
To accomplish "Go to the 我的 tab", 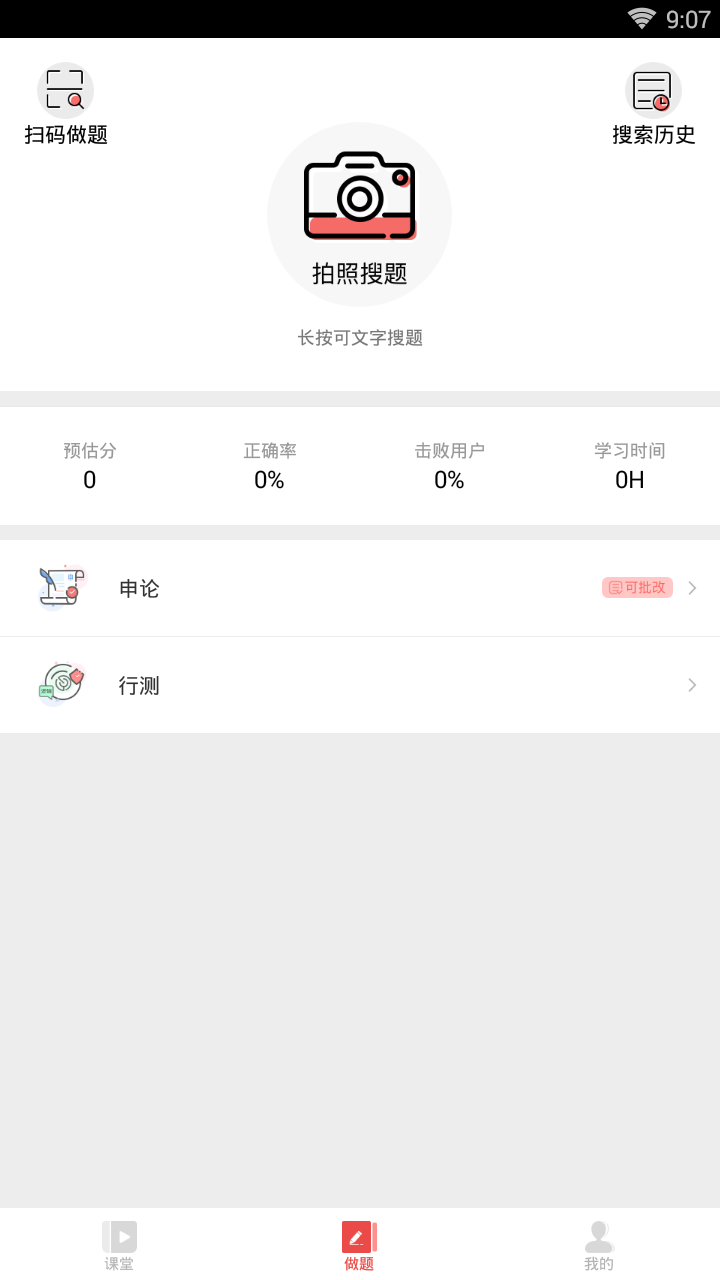I will 599,1245.
